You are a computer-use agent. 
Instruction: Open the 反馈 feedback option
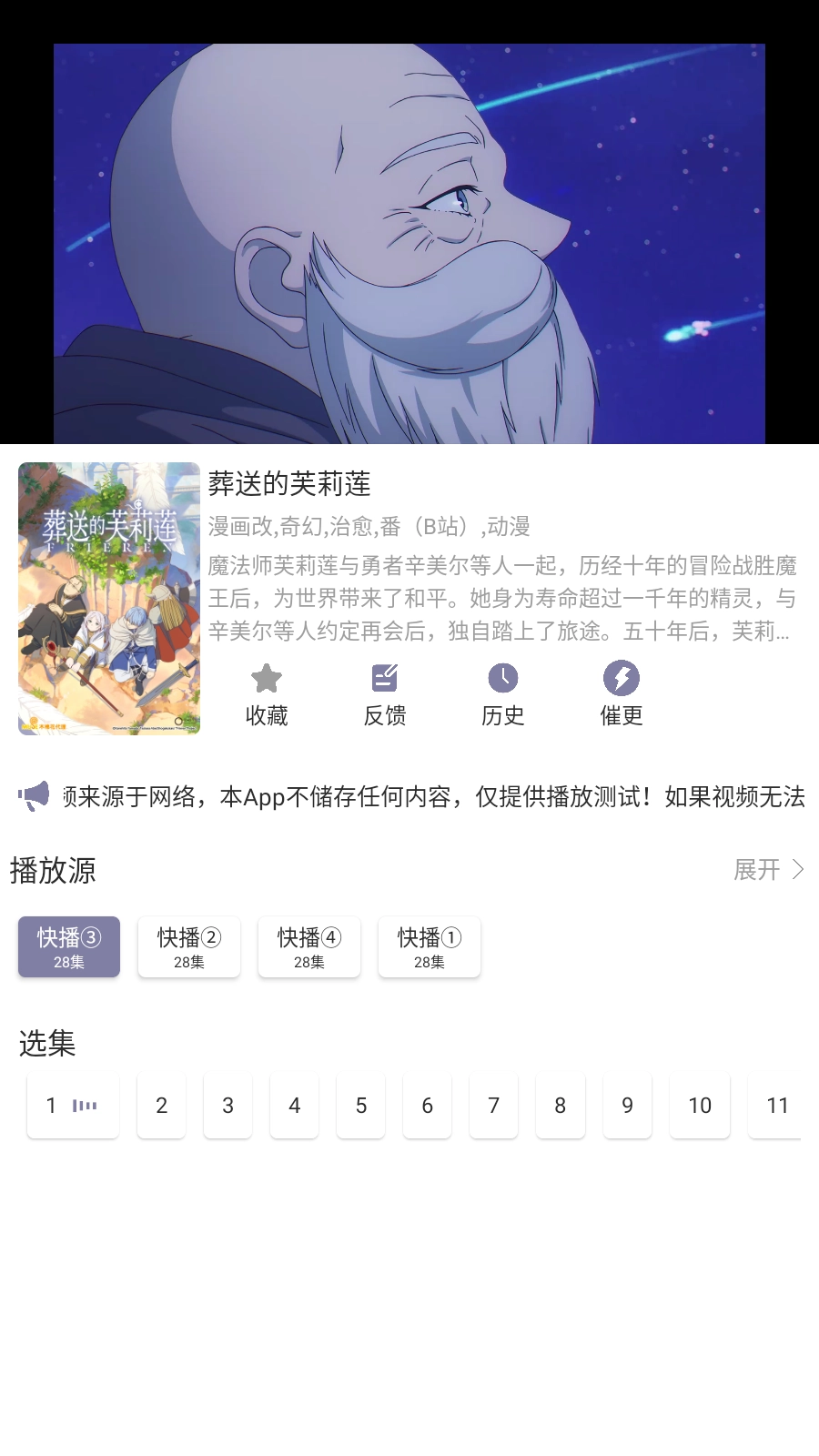[x=384, y=693]
